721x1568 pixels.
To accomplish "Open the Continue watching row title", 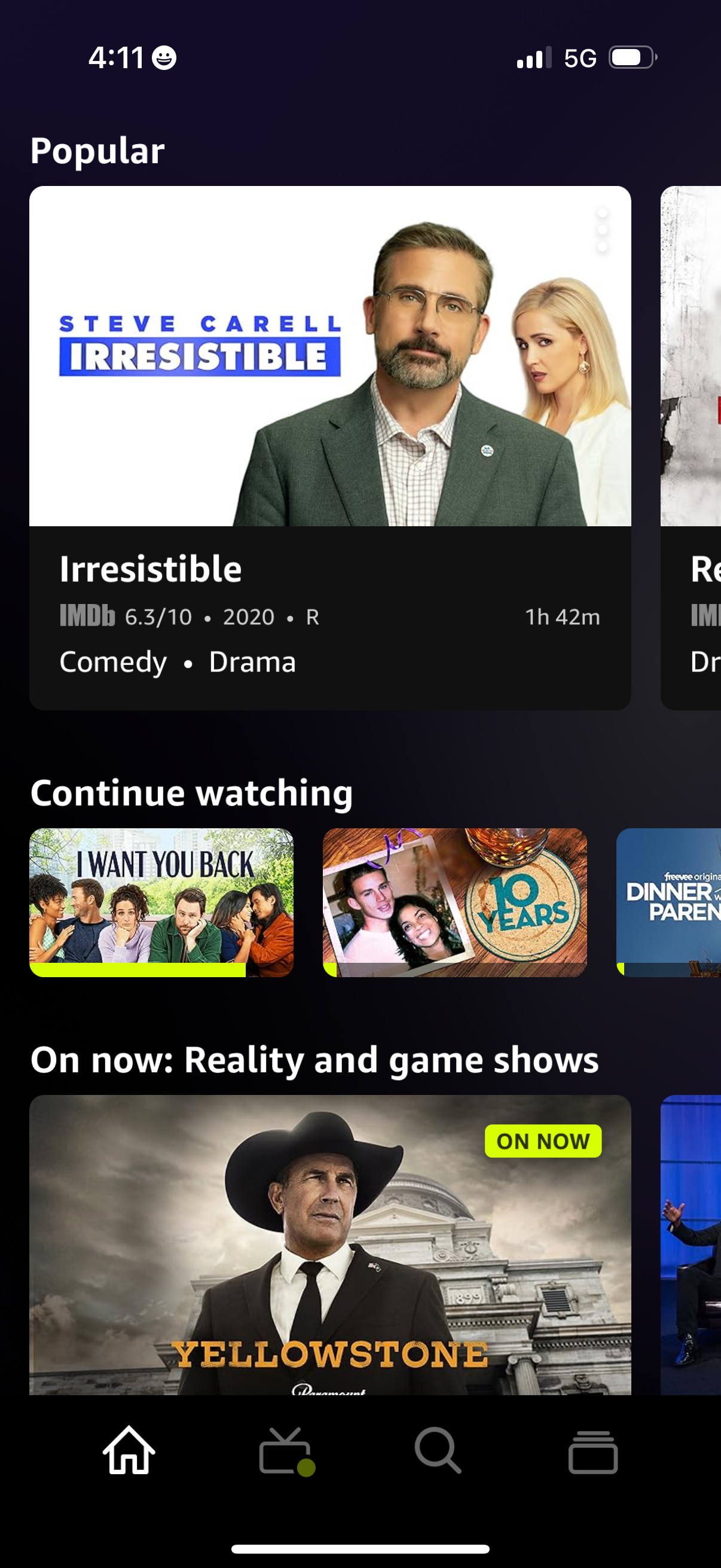I will point(191,791).
